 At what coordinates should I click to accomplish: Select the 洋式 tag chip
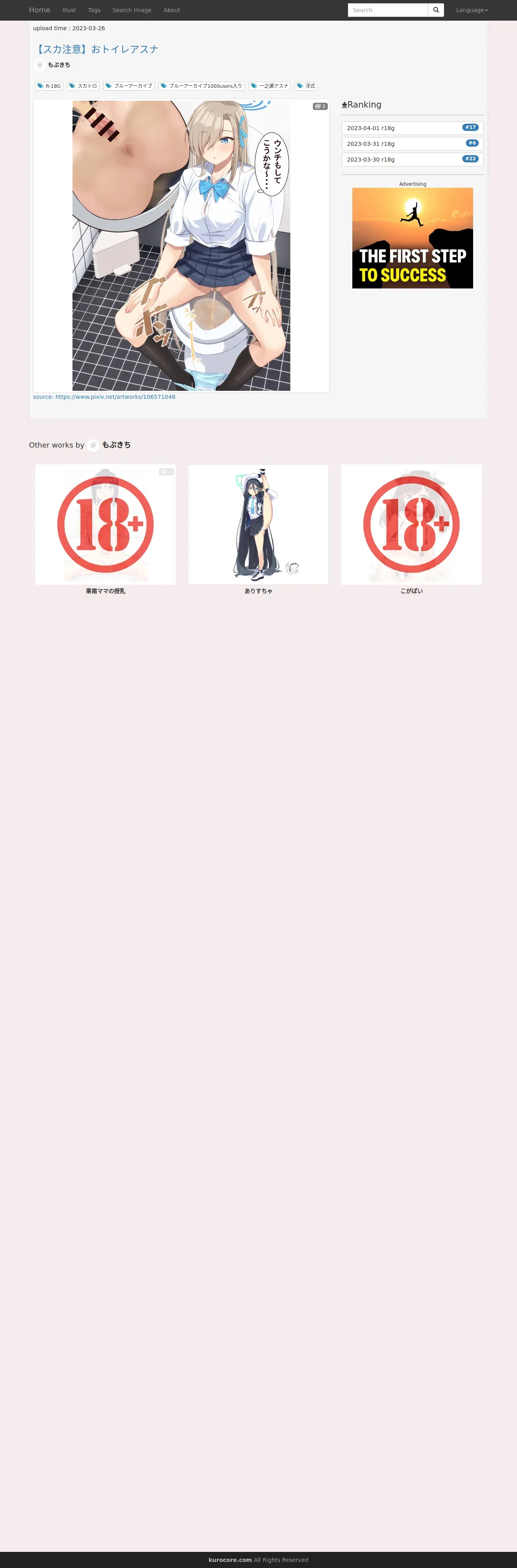click(x=306, y=87)
